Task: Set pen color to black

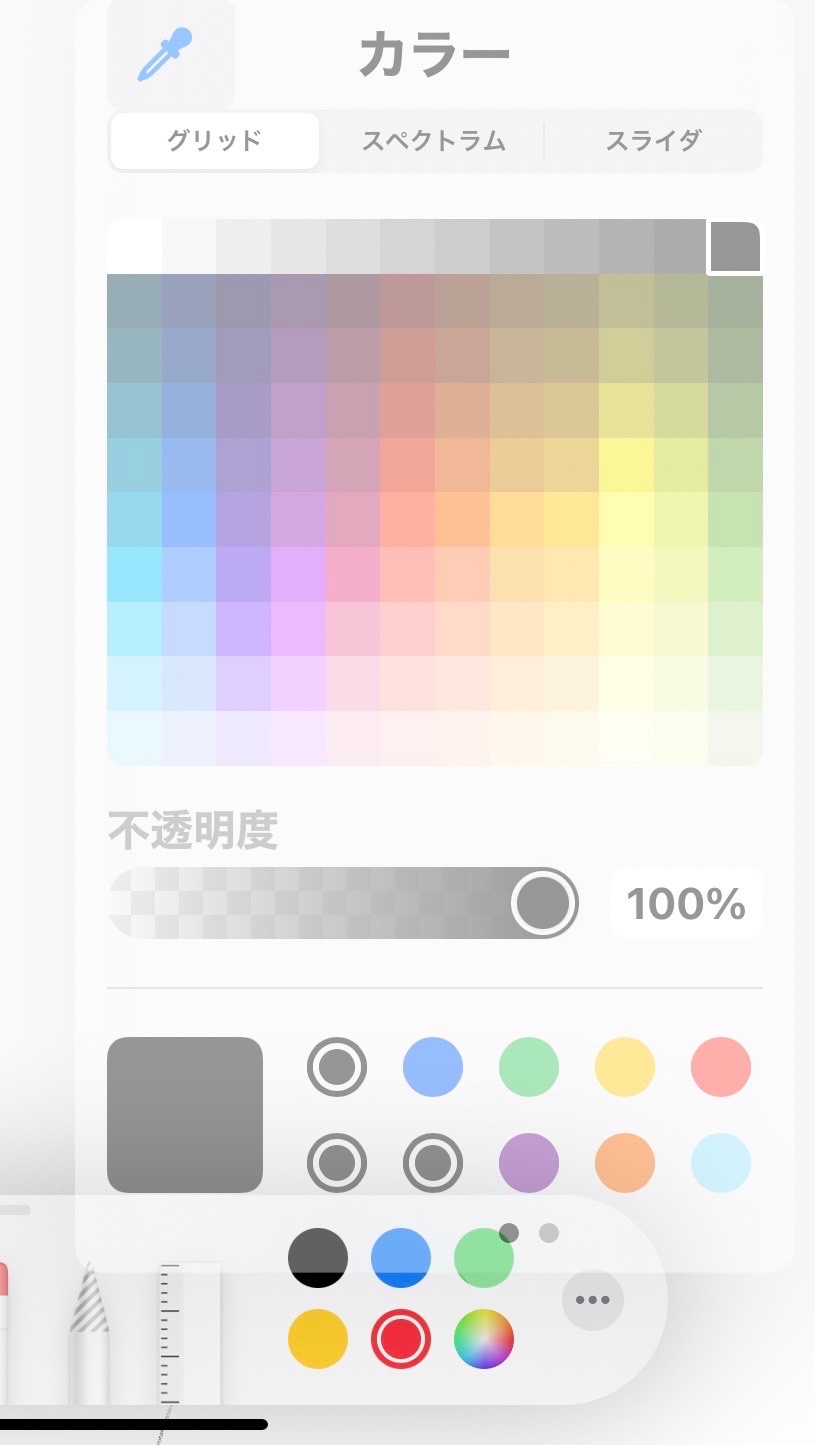Action: [318, 1258]
